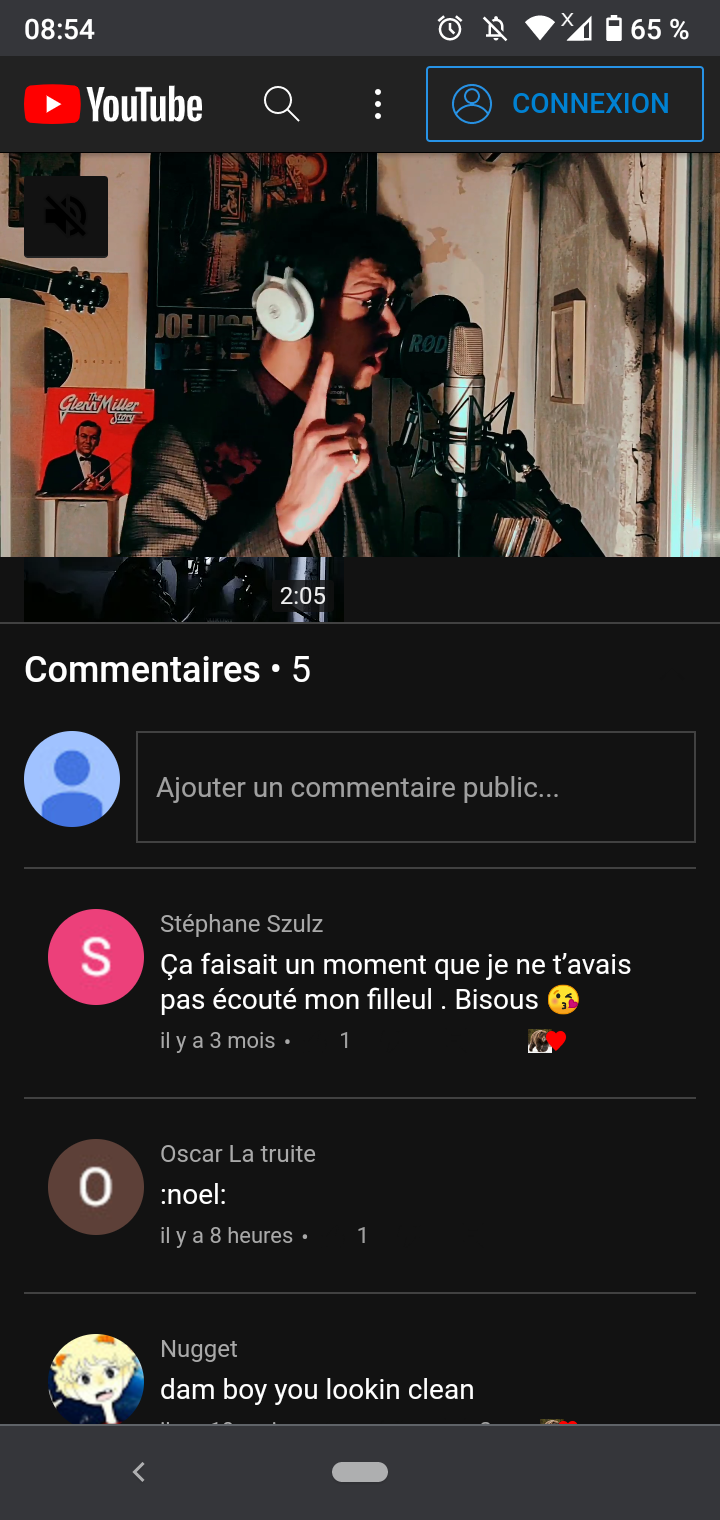The width and height of the screenshot is (720, 1520).
Task: Go back with the system back button
Action: pyautogui.click(x=139, y=1471)
